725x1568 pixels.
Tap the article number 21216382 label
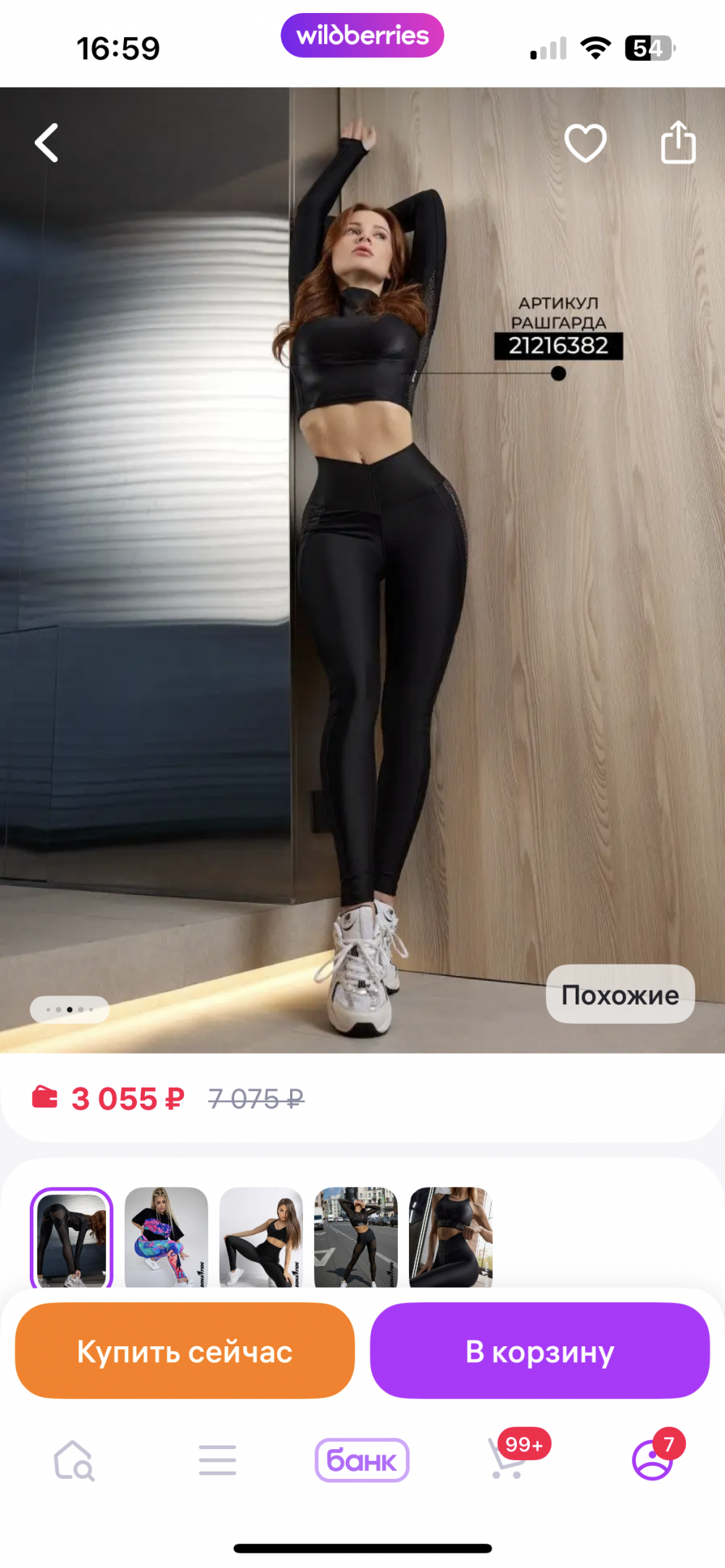point(559,348)
